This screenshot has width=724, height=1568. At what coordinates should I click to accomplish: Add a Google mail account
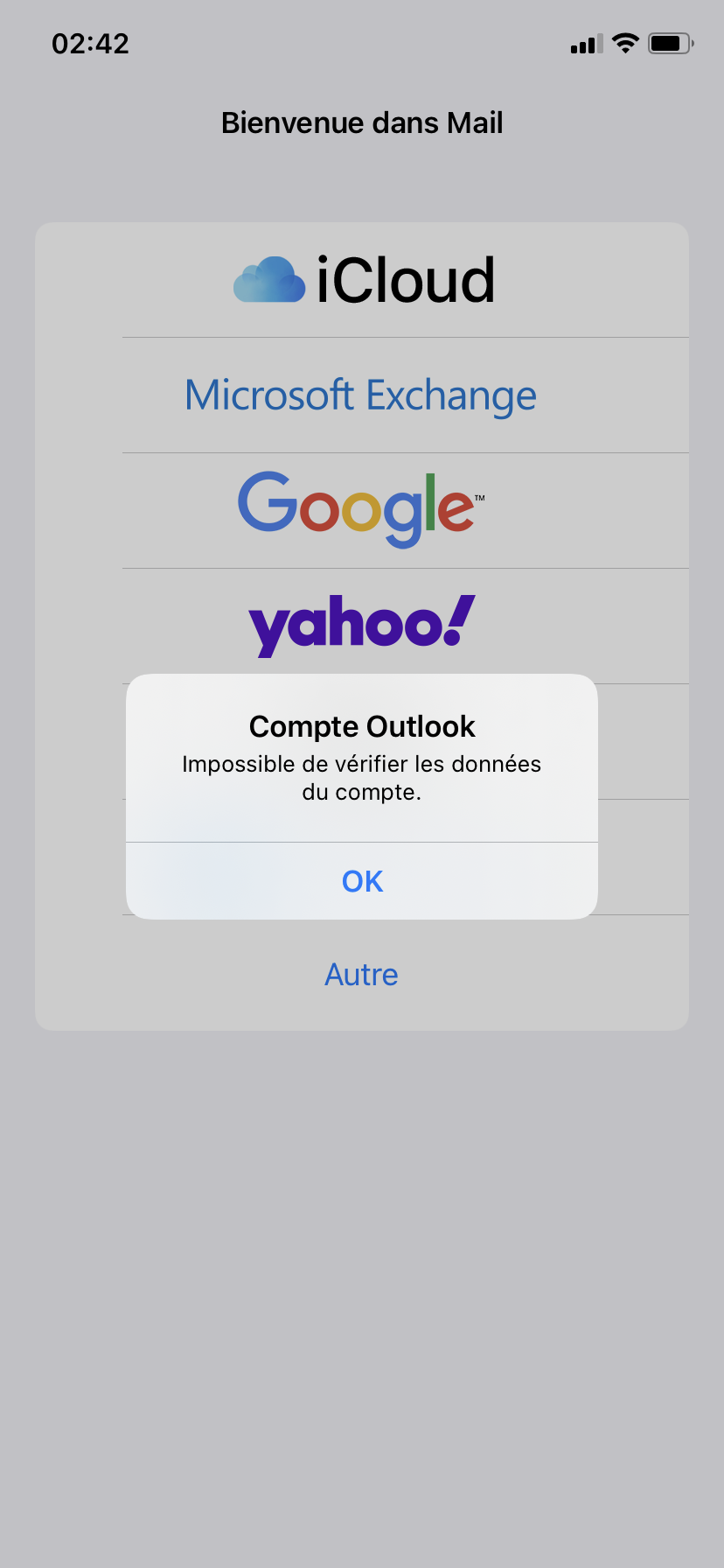[x=362, y=509]
